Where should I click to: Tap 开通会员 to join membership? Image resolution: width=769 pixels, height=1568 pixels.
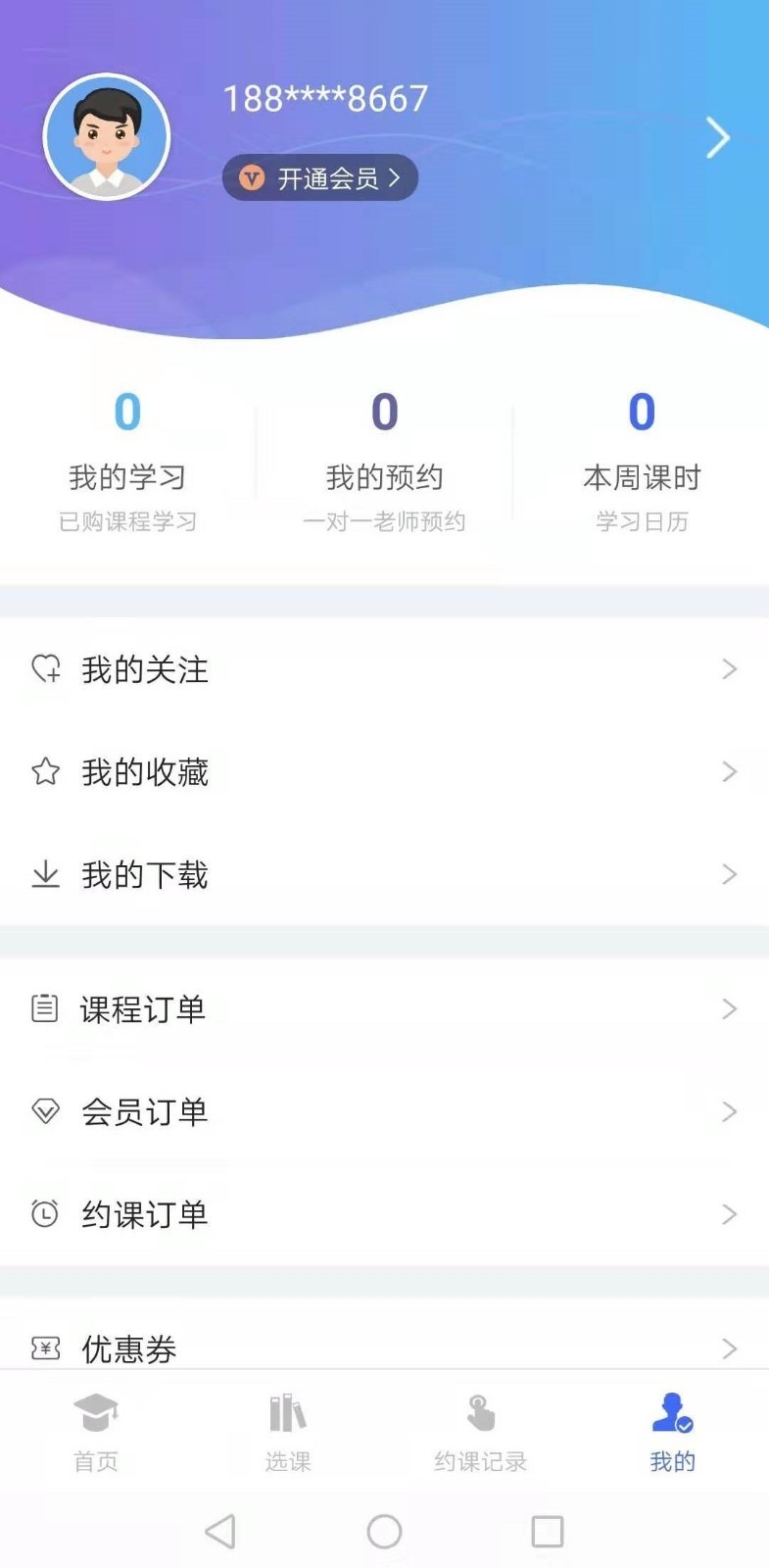[320, 177]
